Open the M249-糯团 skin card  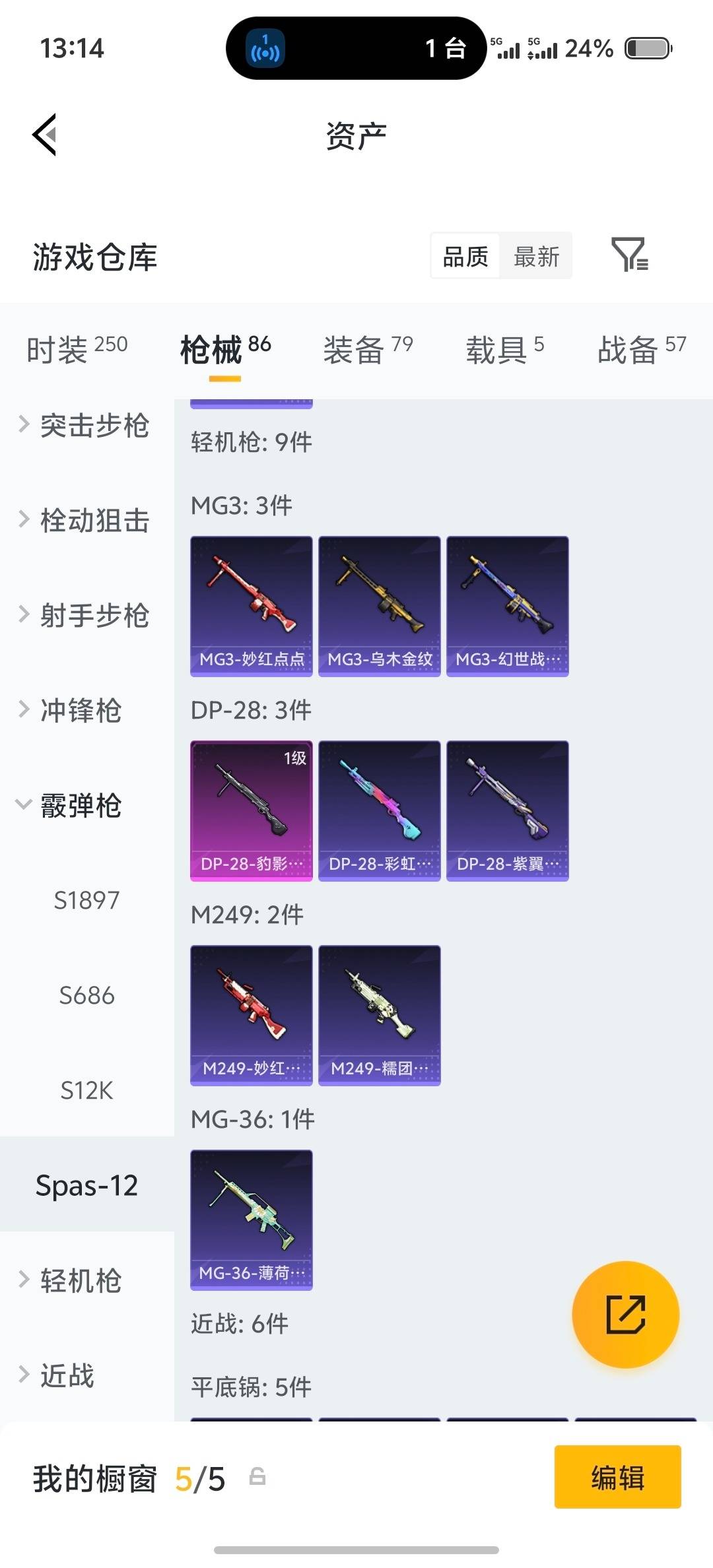pyautogui.click(x=379, y=1014)
